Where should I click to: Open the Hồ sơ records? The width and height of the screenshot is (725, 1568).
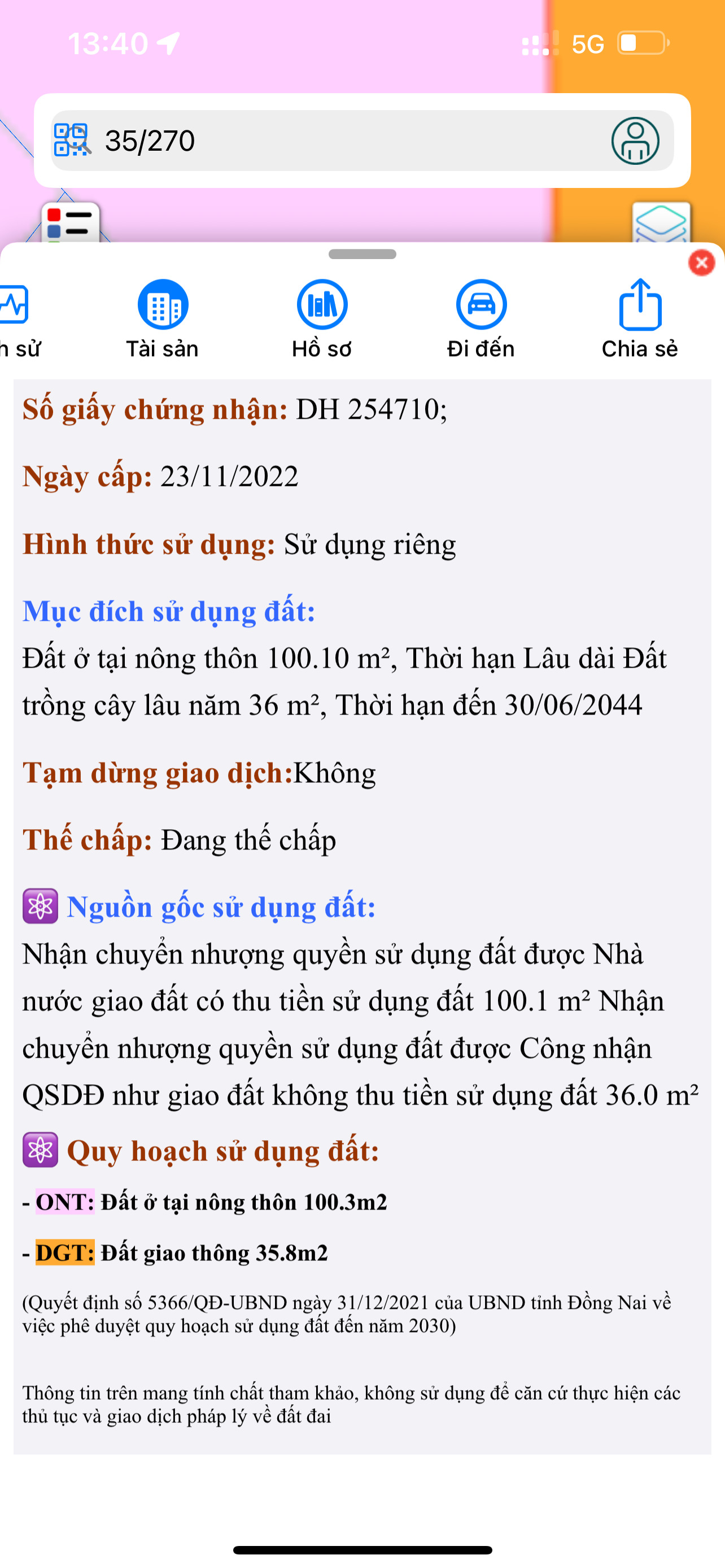[322, 318]
